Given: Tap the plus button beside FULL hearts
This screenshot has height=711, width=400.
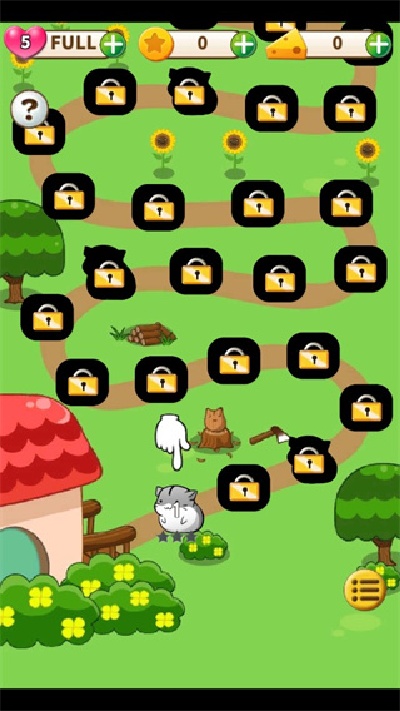Looking at the screenshot, I should coord(112,44).
